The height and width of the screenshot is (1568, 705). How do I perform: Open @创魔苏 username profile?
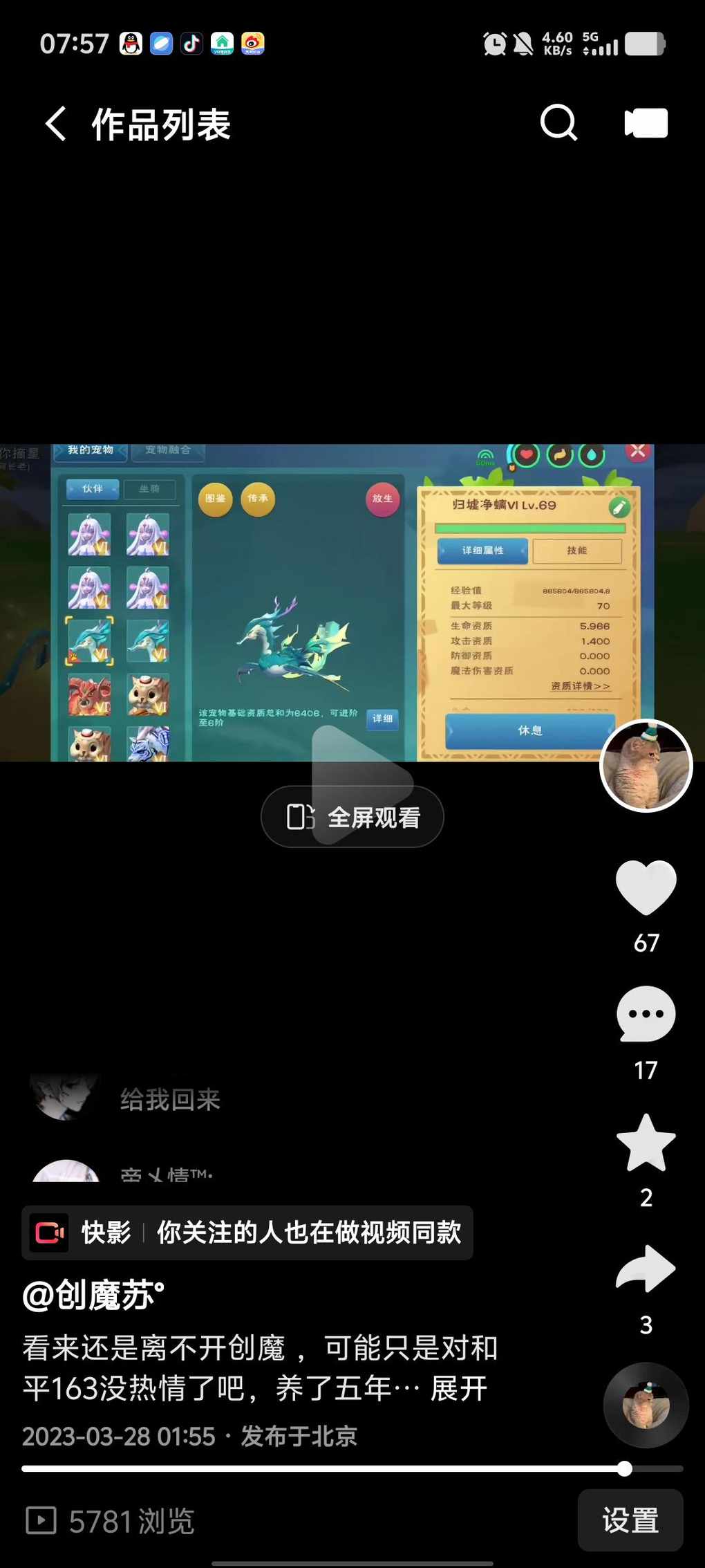pos(93,1295)
